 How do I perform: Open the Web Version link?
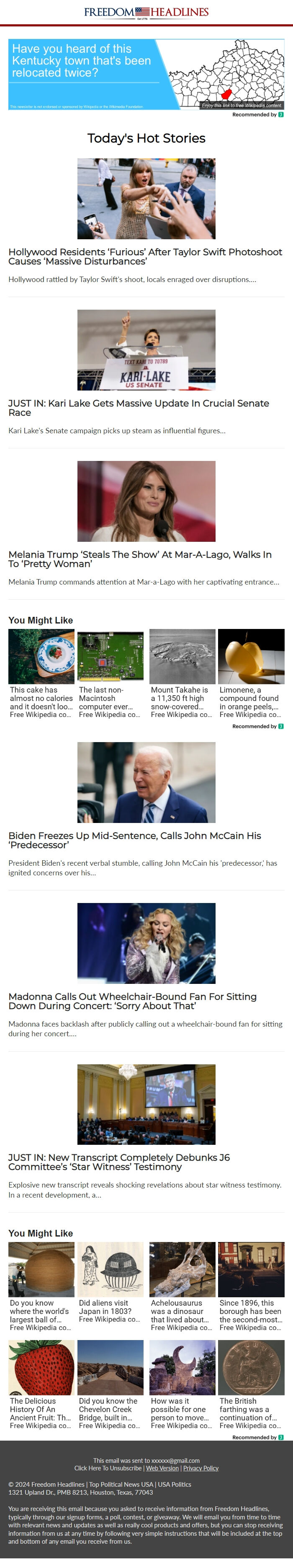(x=162, y=1468)
